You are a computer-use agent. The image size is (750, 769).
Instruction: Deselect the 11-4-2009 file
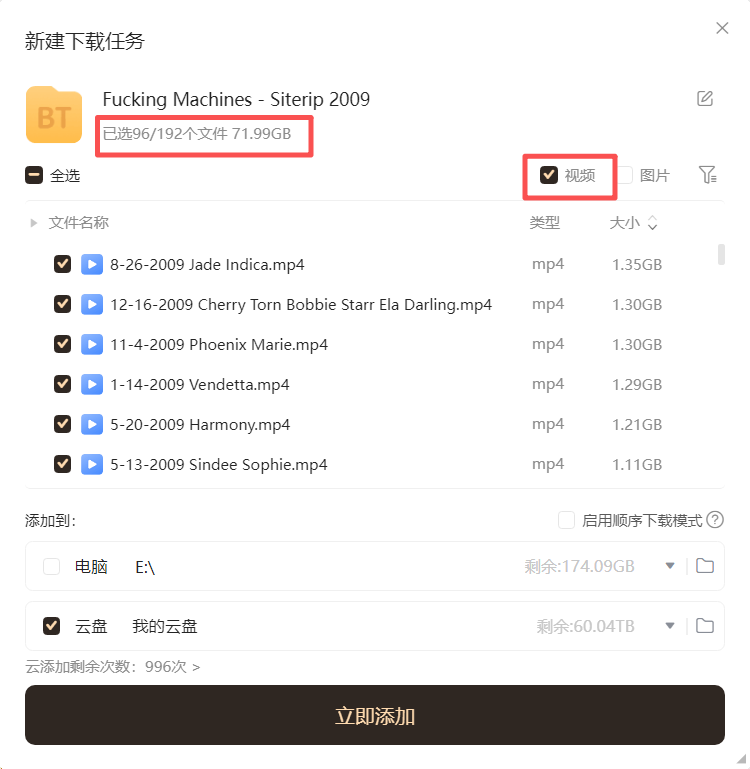coord(62,344)
